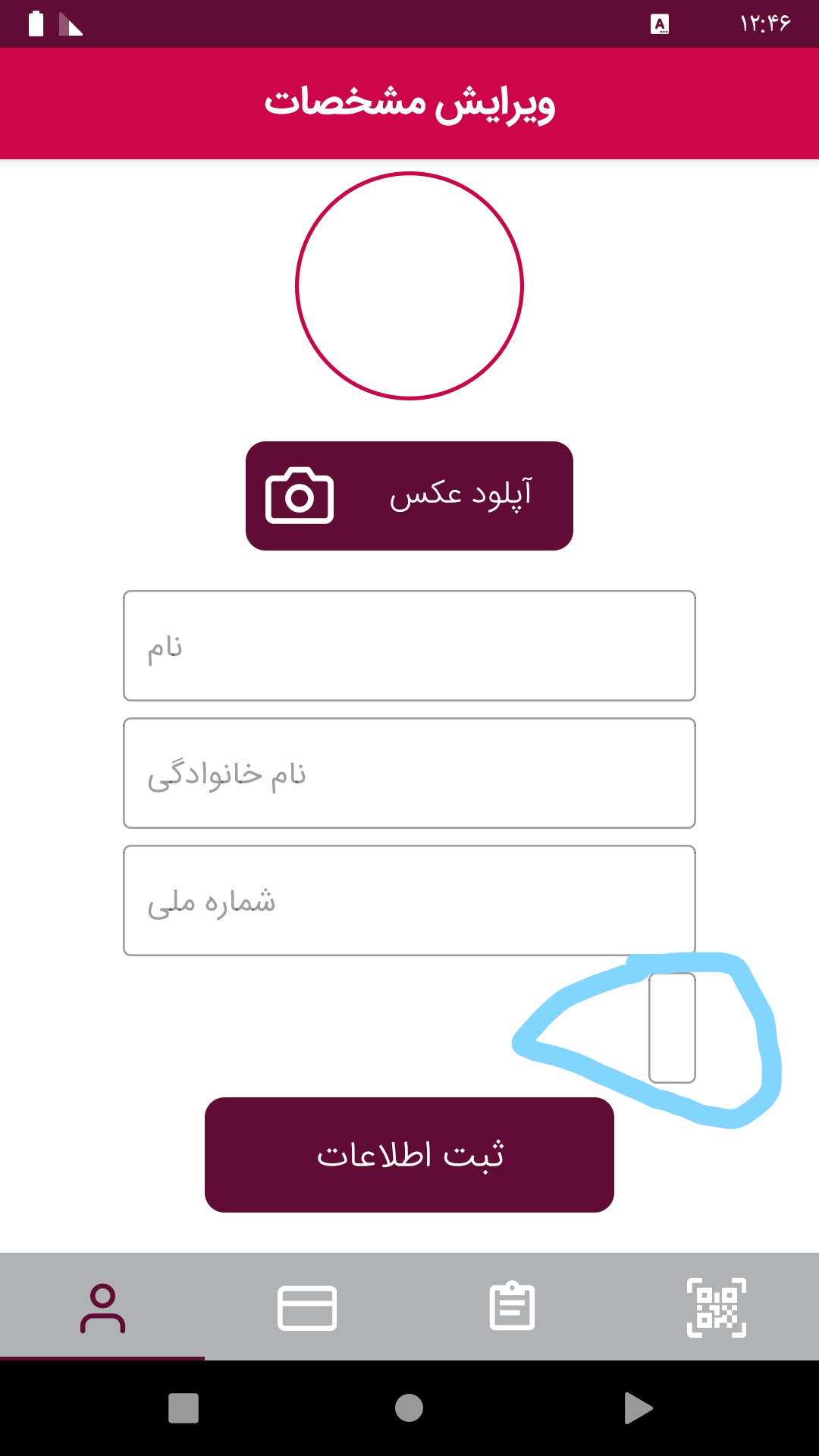
Task: Focus the شماره ملی national ID field
Action: (409, 901)
